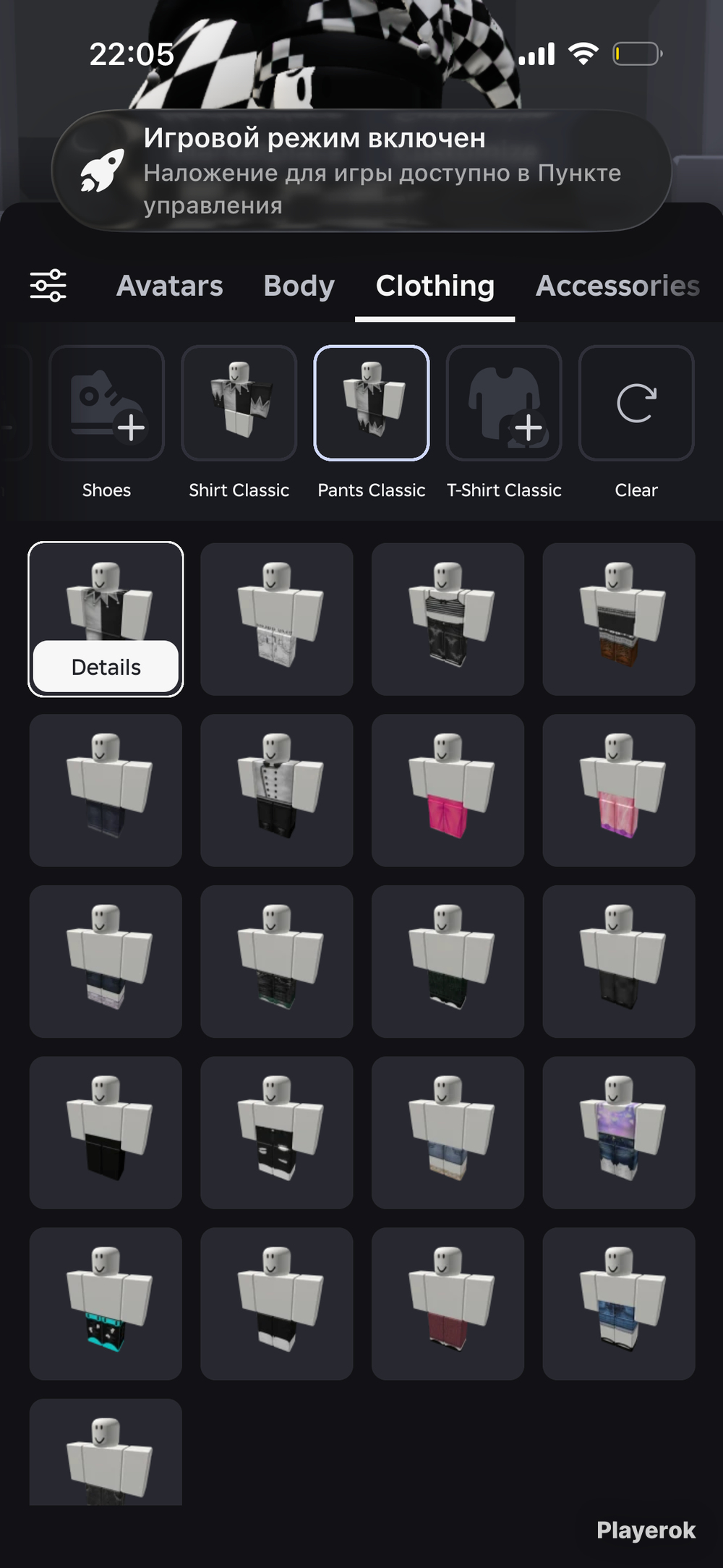Pick the teal-trimmed black pants

(106, 1303)
